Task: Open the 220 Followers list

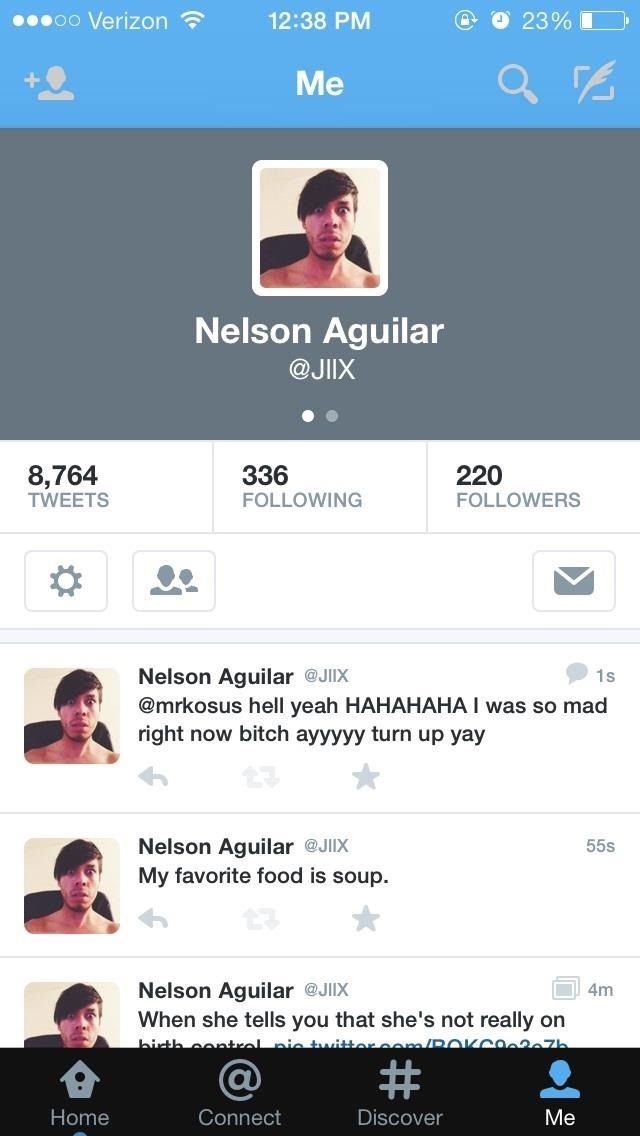Action: point(533,486)
